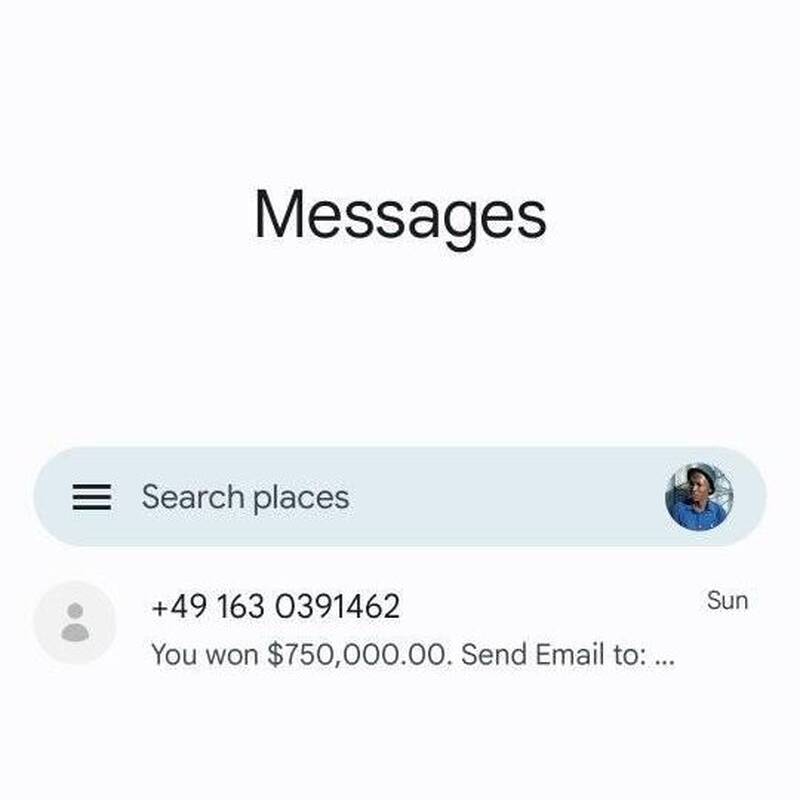Open the hamburger drawer menu
800x800 pixels.
91,497
